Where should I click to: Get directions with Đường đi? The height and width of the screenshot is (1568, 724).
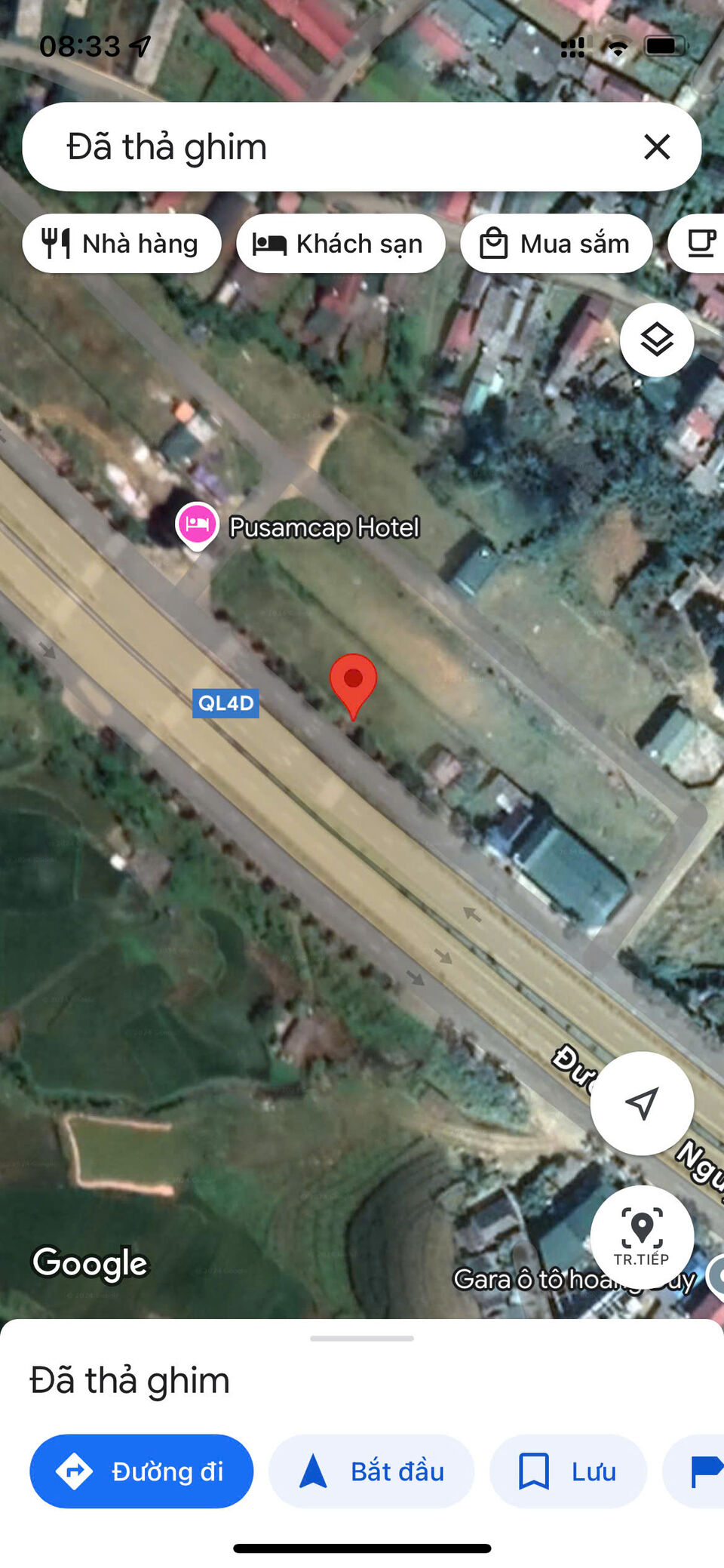pos(142,1471)
